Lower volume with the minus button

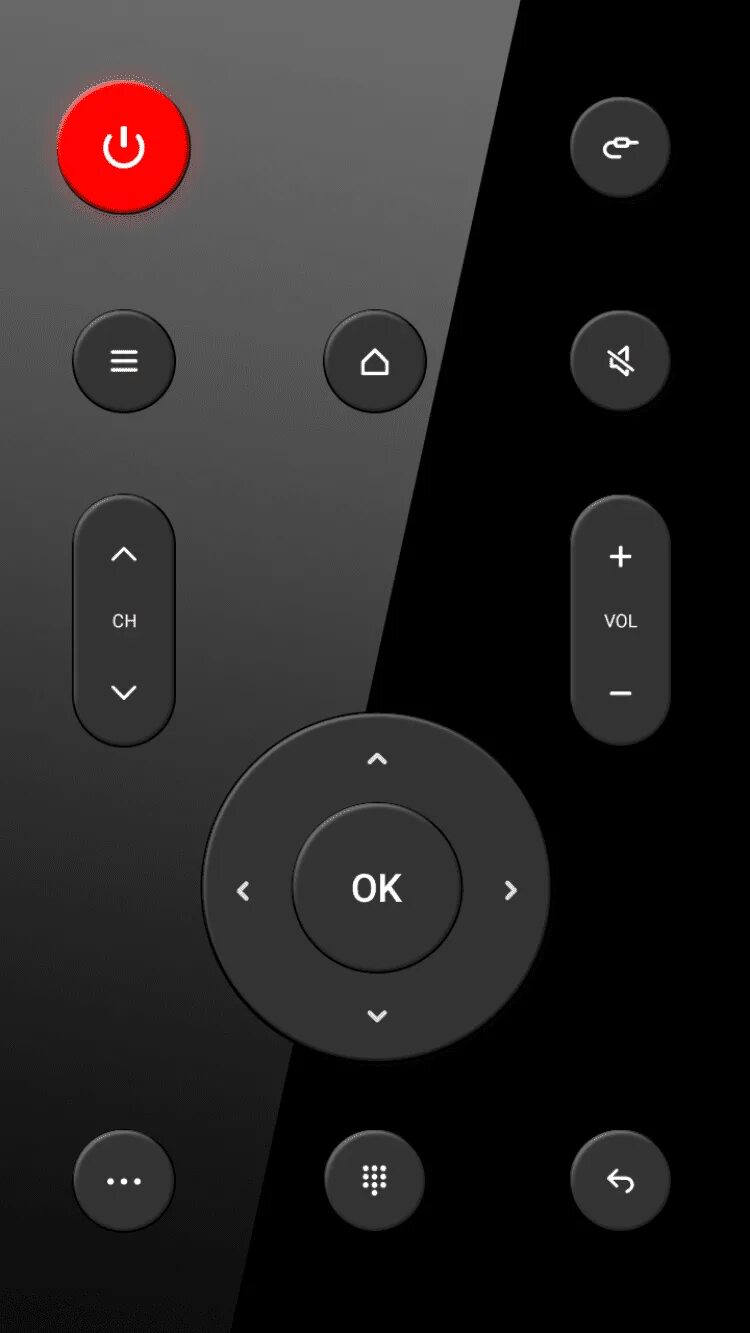(620, 693)
